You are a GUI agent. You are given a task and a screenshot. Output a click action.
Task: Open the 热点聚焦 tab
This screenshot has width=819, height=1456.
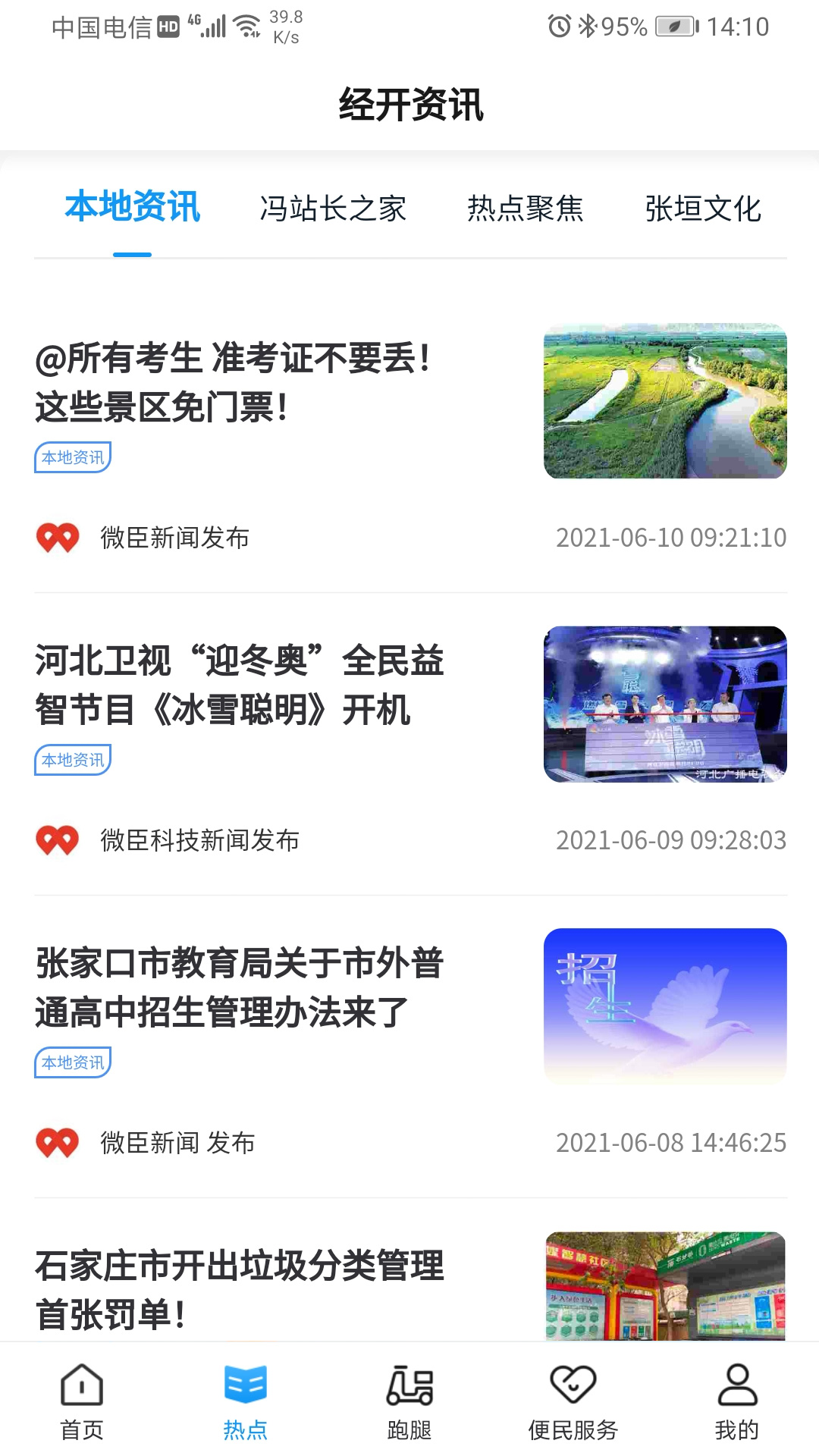pyautogui.click(x=525, y=209)
